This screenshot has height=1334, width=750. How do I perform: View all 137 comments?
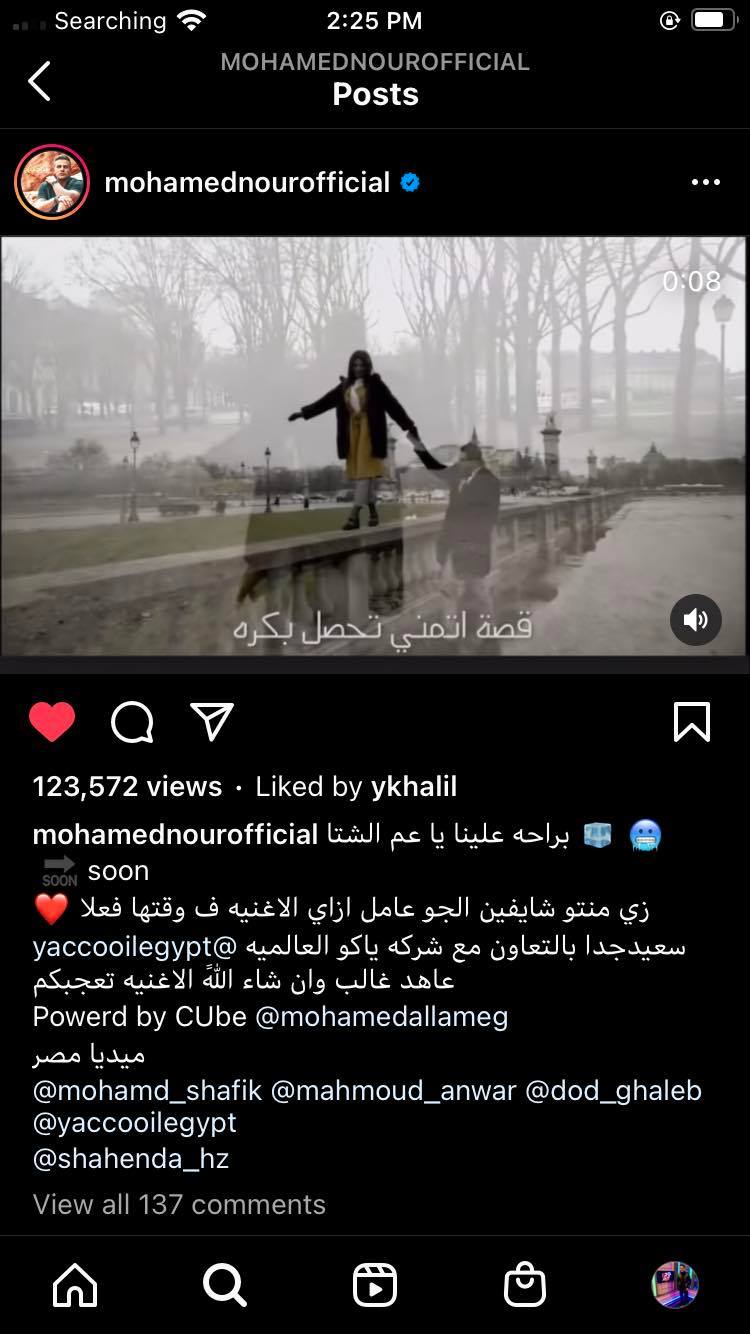[x=179, y=1204]
